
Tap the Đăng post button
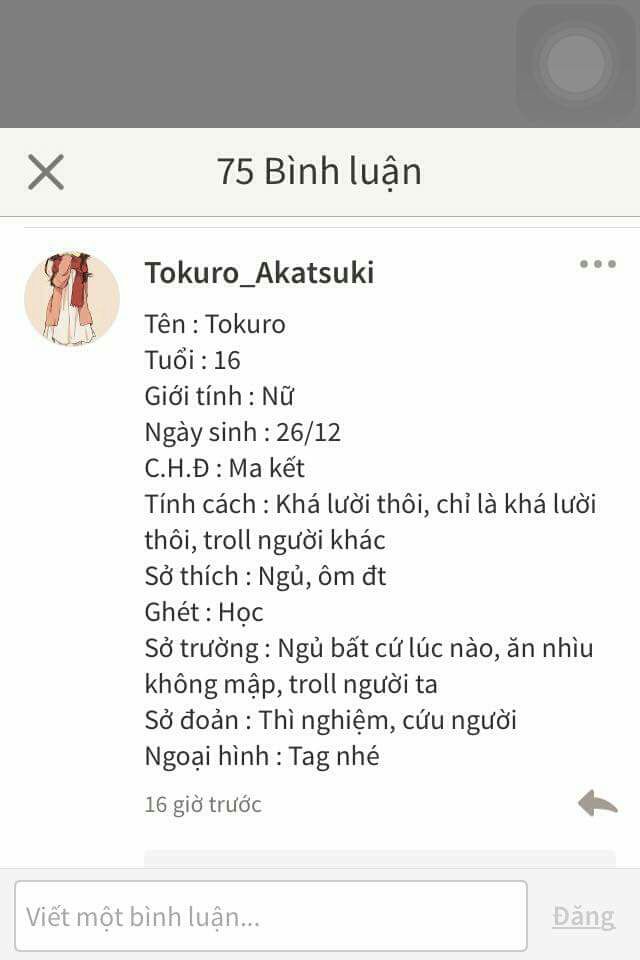click(x=583, y=917)
